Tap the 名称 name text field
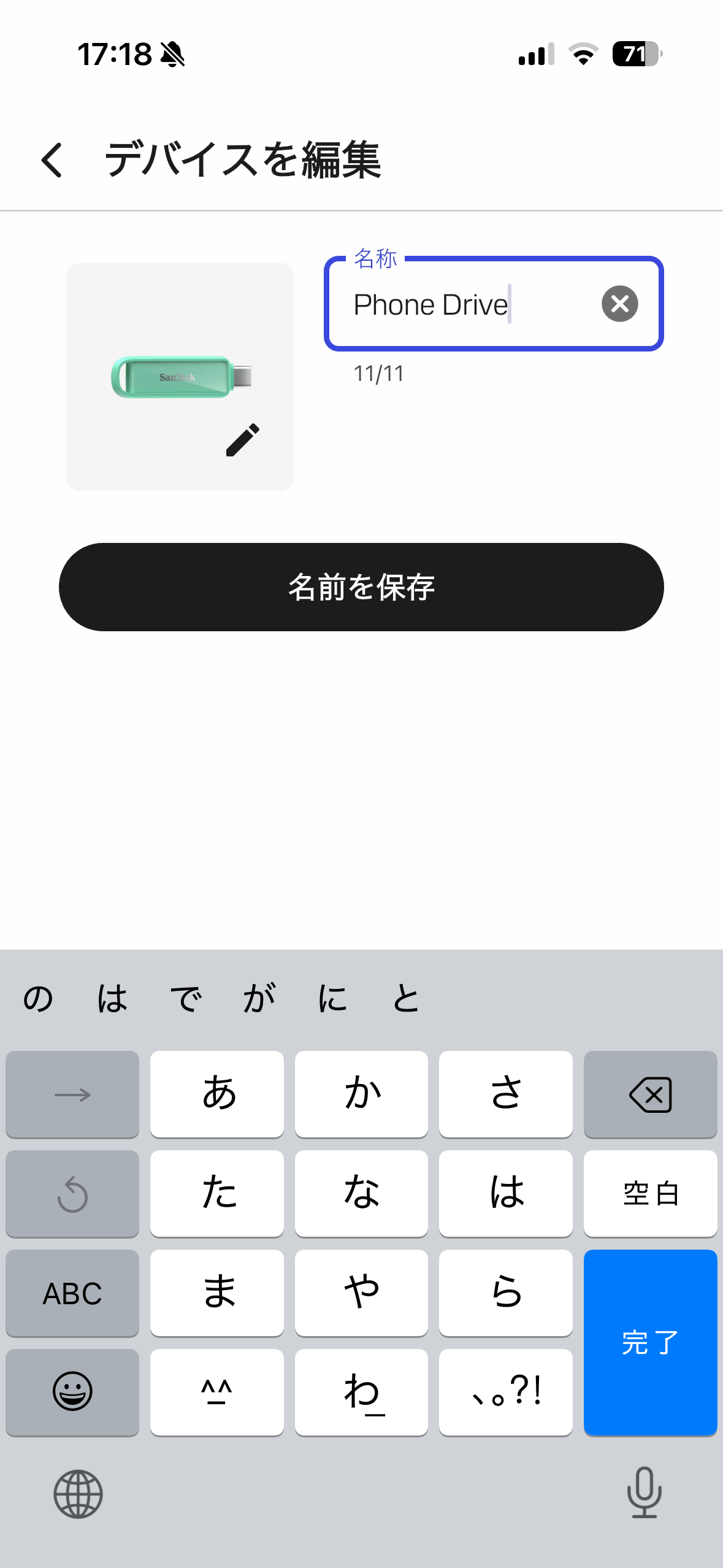Image resolution: width=723 pixels, height=1568 pixels. pyautogui.click(x=466, y=304)
